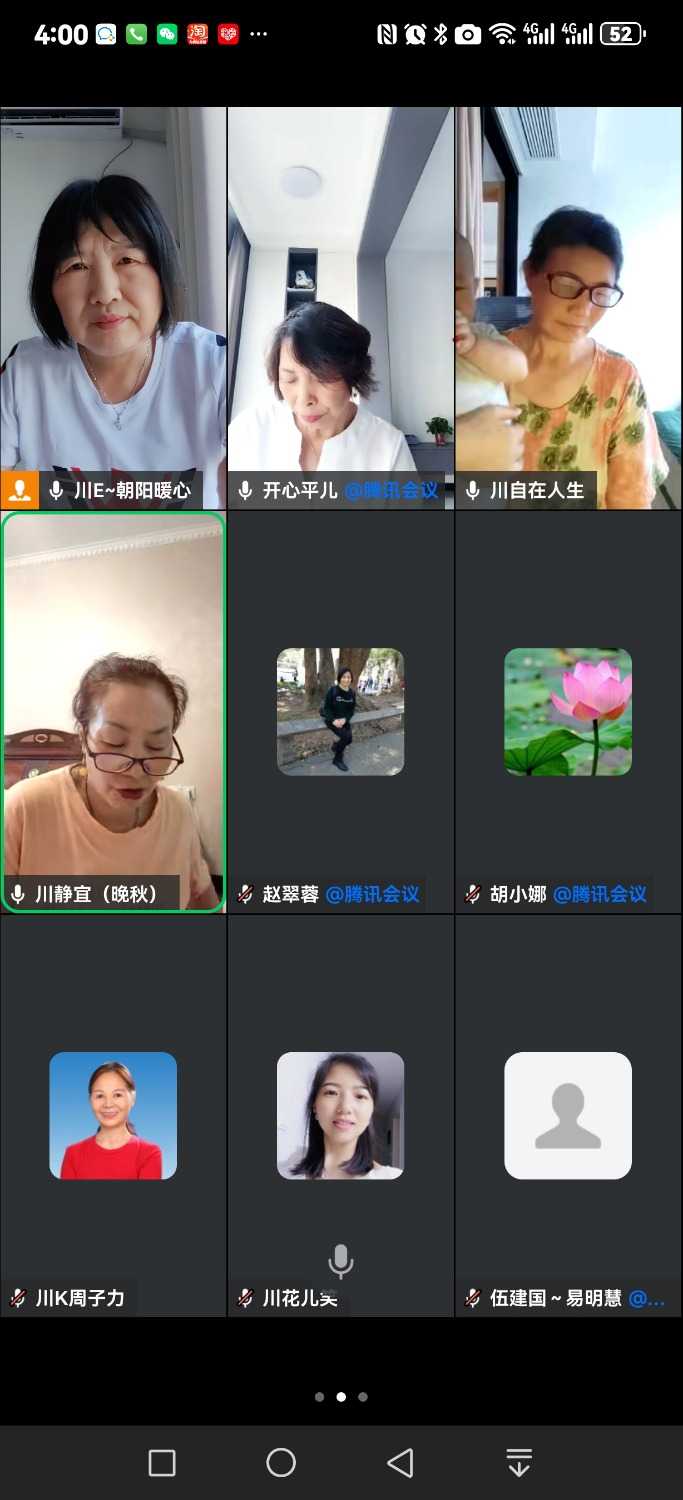Go back with the system back button
Viewport: 683px width, 1500px height.
coord(400,1463)
